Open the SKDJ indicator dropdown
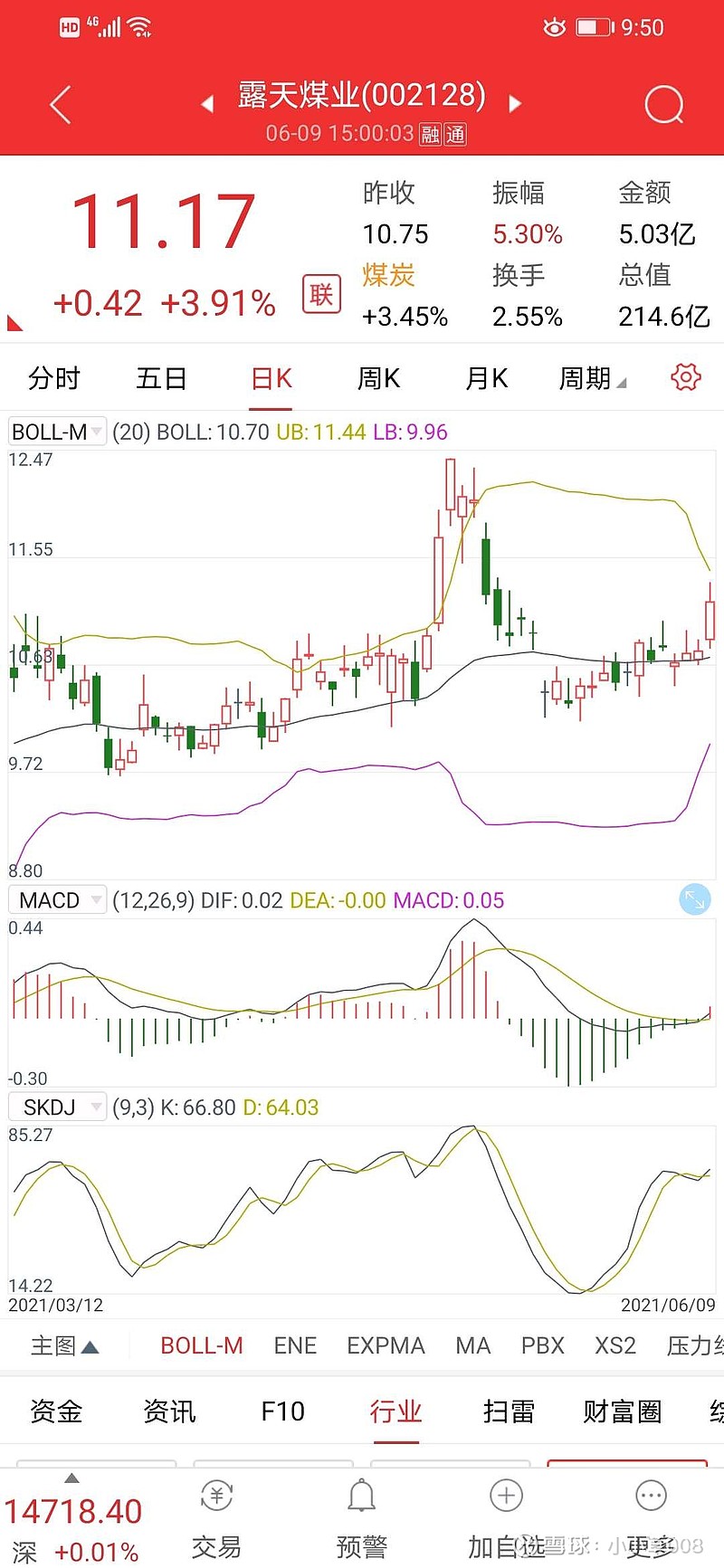 56,1106
